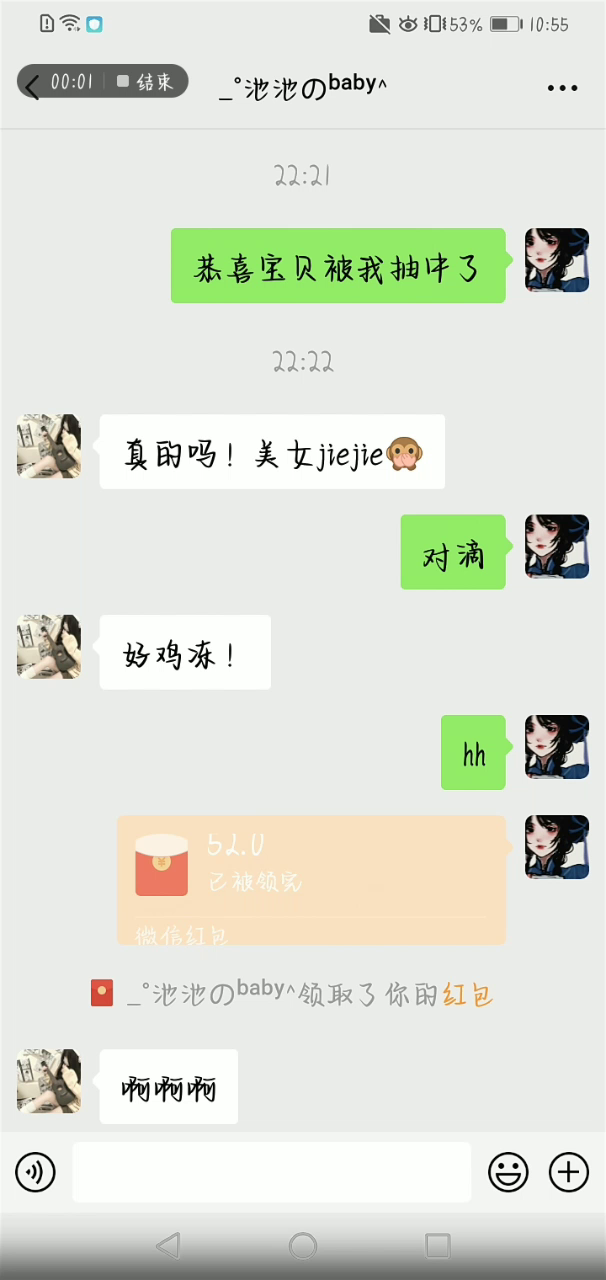The width and height of the screenshot is (606, 1280).
Task: Open the chat overflow menu
Action: click(562, 88)
